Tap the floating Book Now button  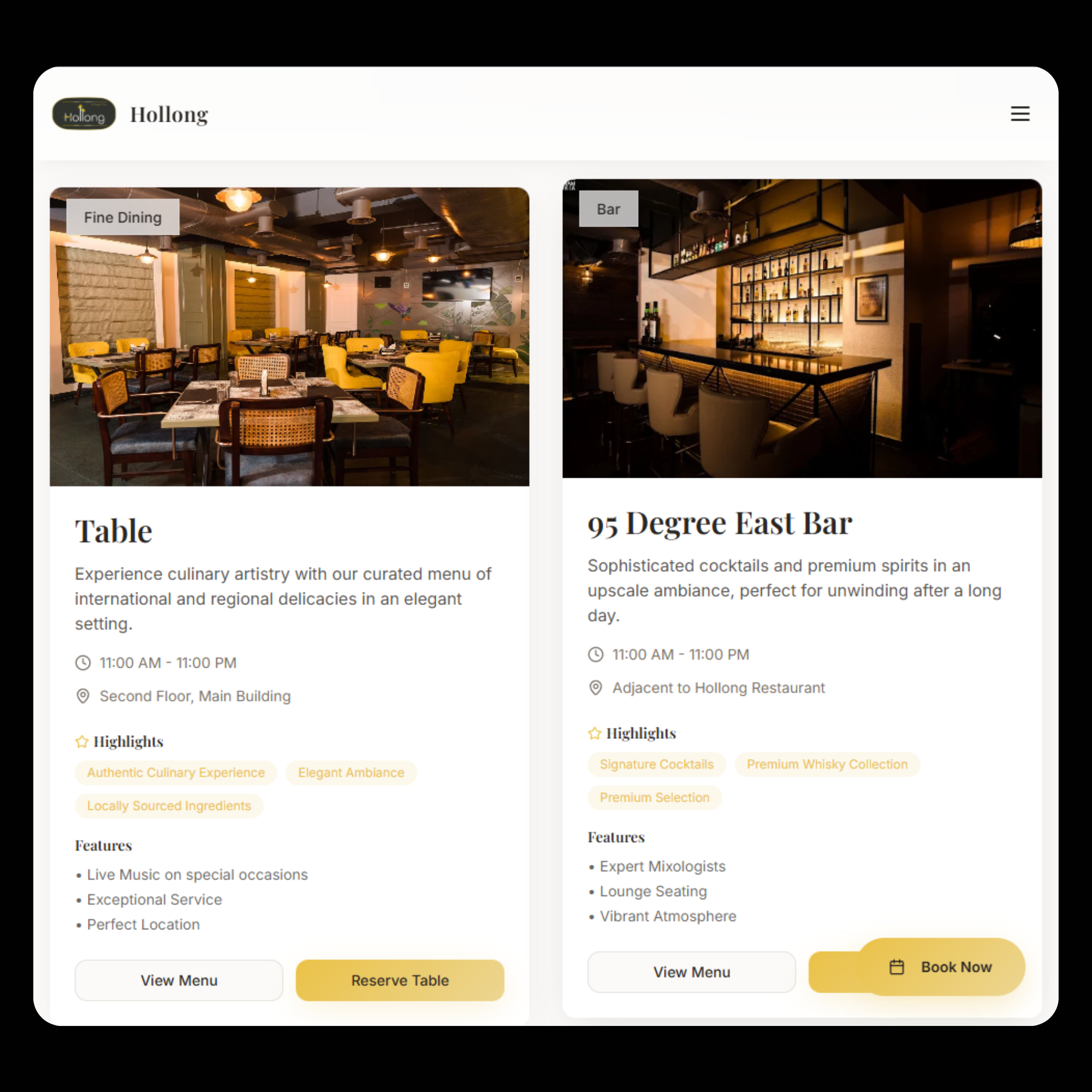tap(941, 966)
